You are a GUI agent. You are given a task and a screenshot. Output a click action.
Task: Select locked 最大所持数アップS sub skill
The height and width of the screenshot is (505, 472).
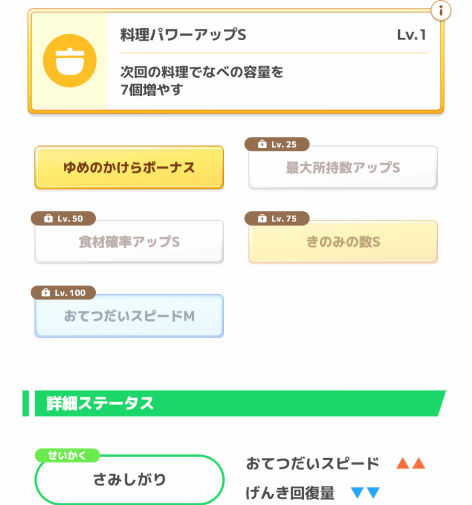tap(343, 167)
